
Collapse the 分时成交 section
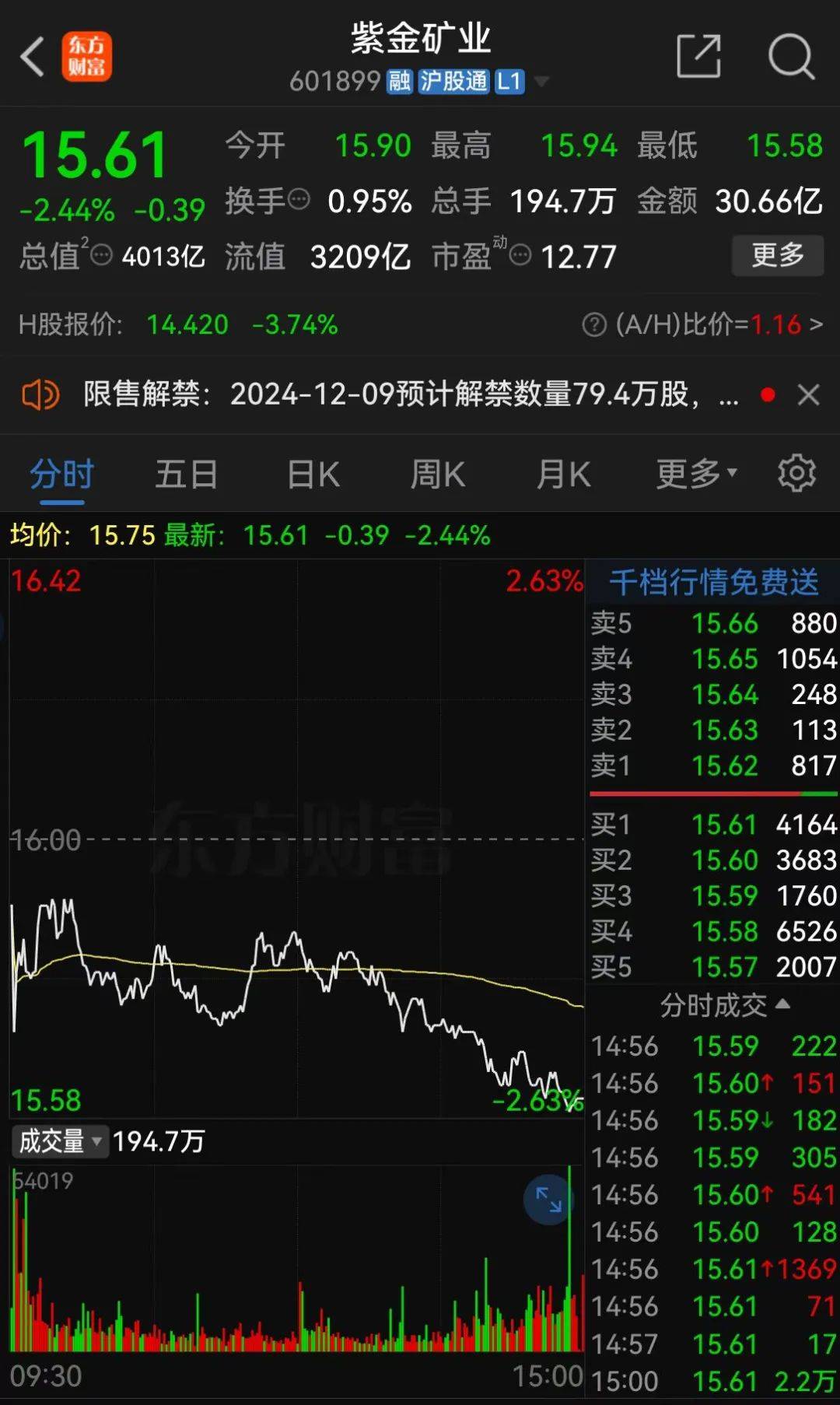click(x=725, y=1006)
